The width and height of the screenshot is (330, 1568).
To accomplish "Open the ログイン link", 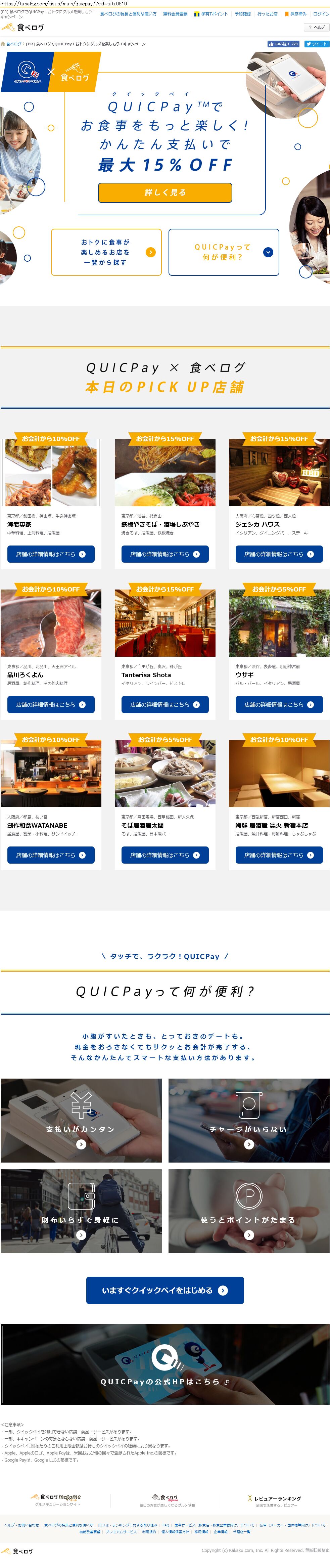I will [321, 13].
